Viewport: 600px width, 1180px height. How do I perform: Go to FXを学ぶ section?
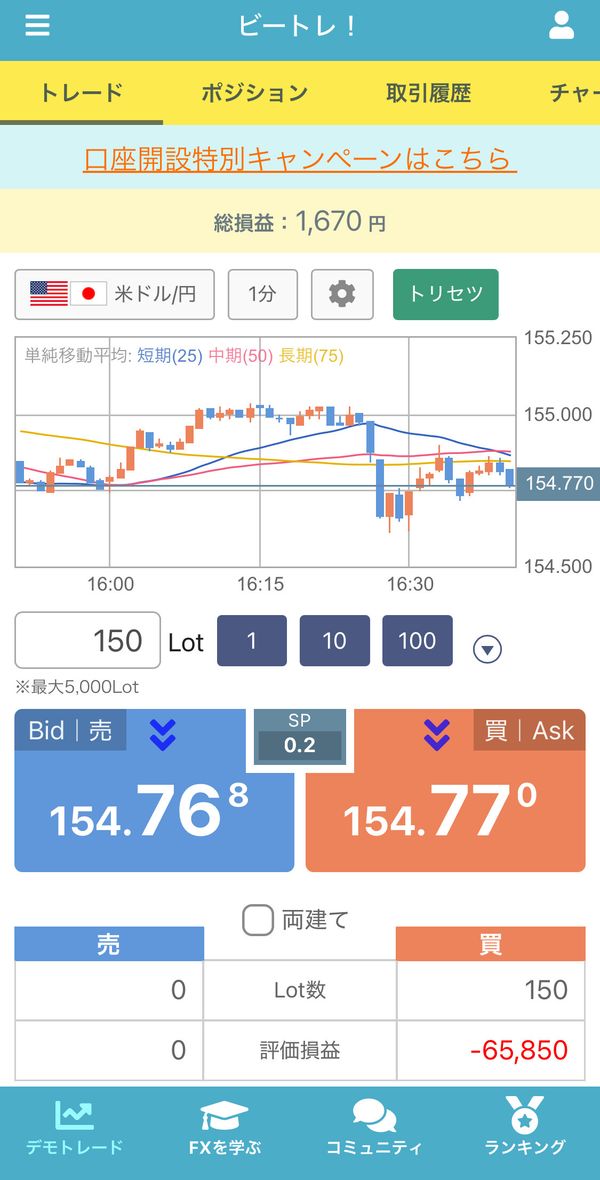[224, 1127]
